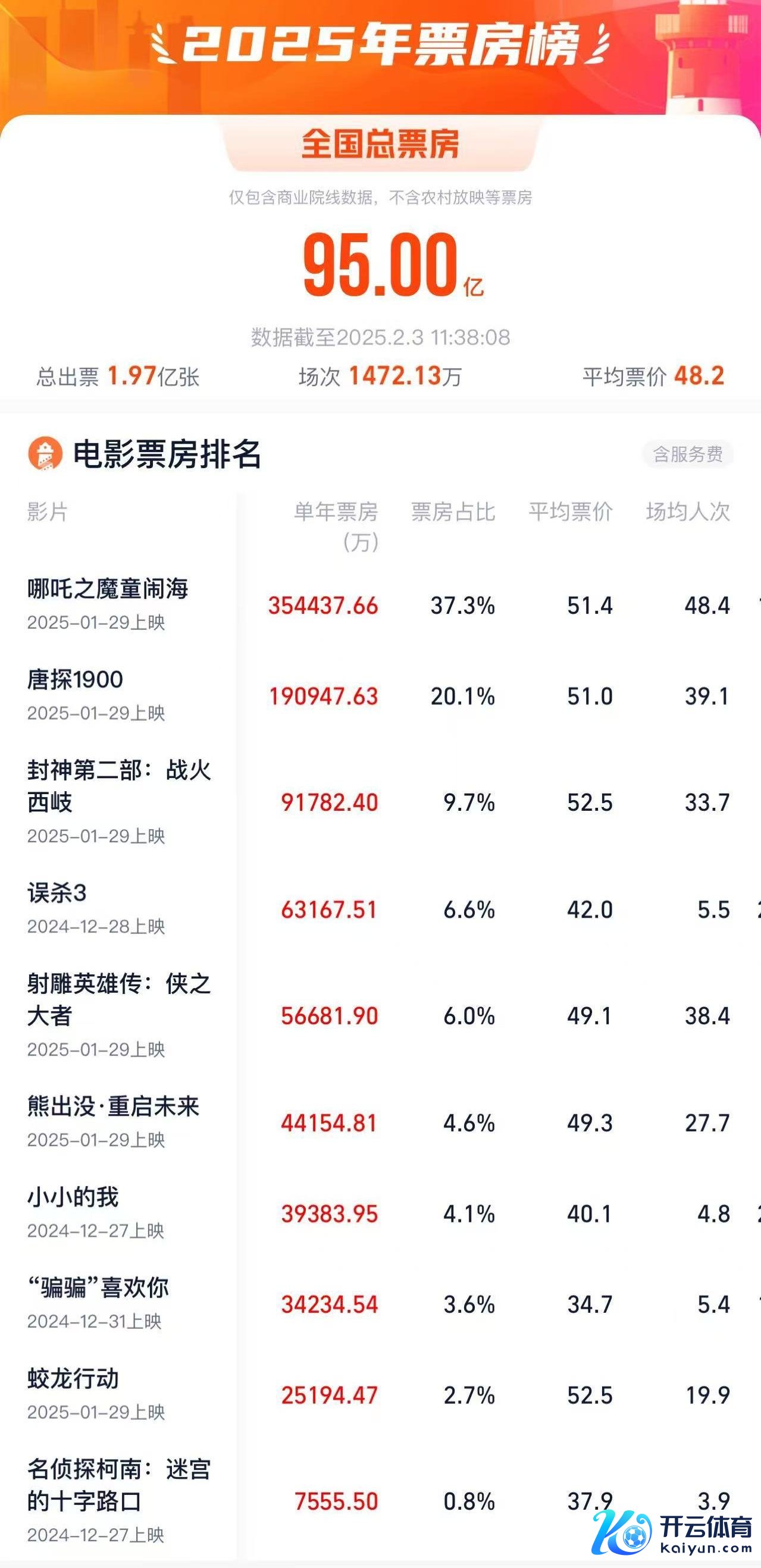Open 名侦探柯南:迷宫的十字路口 details

[119, 1485]
